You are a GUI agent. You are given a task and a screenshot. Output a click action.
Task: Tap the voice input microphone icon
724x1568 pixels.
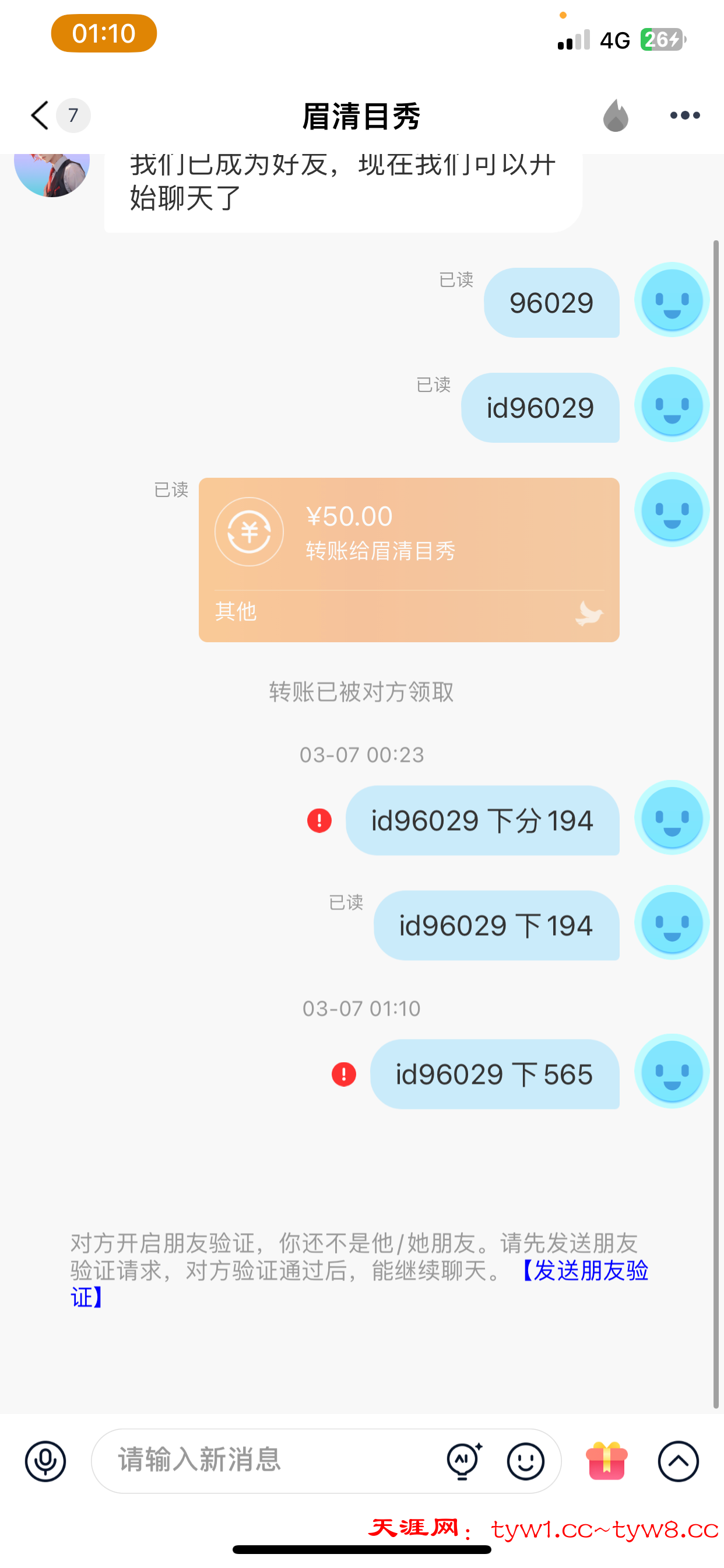(x=45, y=1461)
